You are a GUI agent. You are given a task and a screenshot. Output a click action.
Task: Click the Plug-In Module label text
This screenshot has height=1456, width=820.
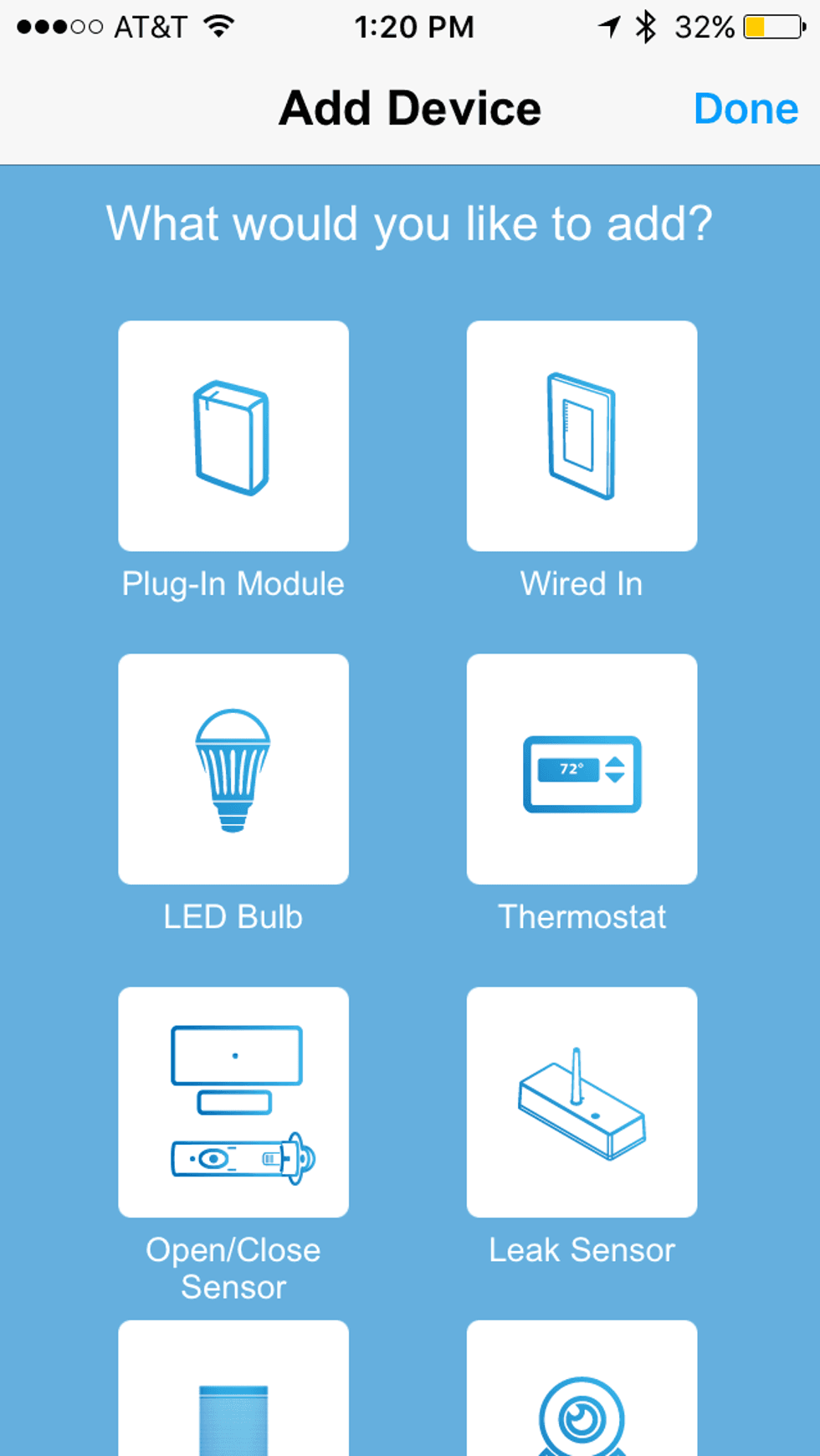coord(233,583)
